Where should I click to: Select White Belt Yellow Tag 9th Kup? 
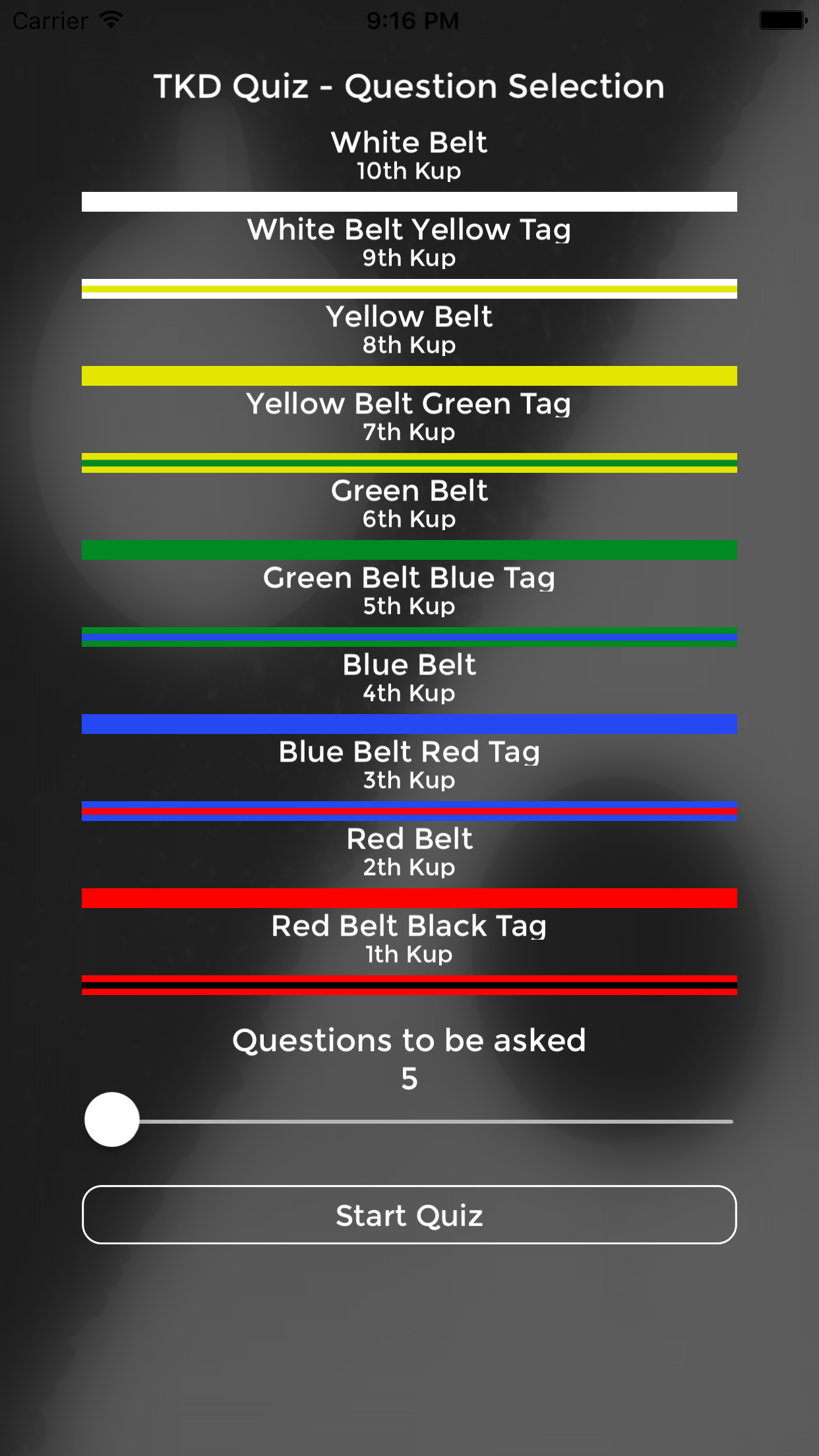[409, 243]
